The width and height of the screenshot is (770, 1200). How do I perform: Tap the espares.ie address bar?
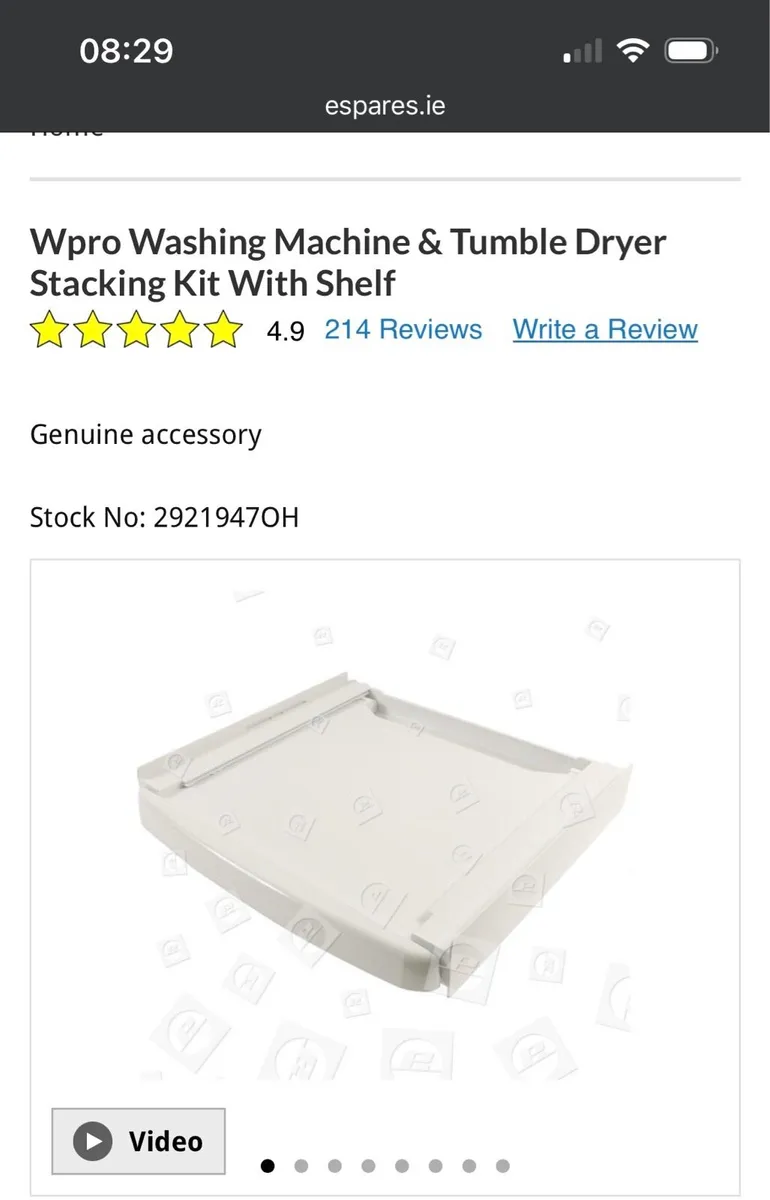385,105
